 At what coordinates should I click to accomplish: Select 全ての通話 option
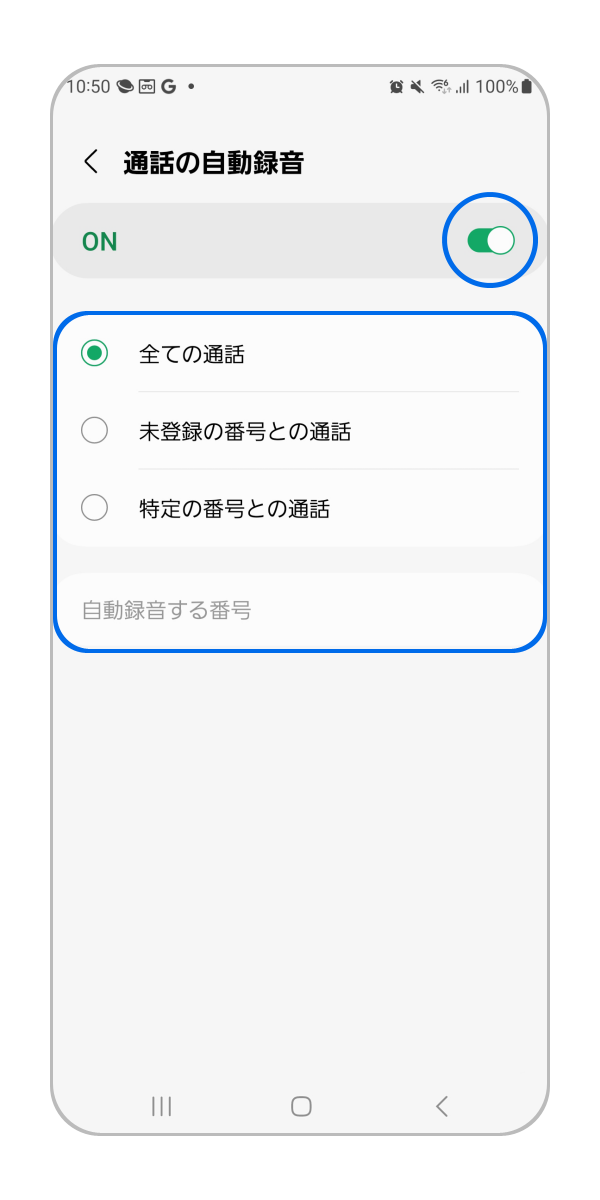click(95, 353)
